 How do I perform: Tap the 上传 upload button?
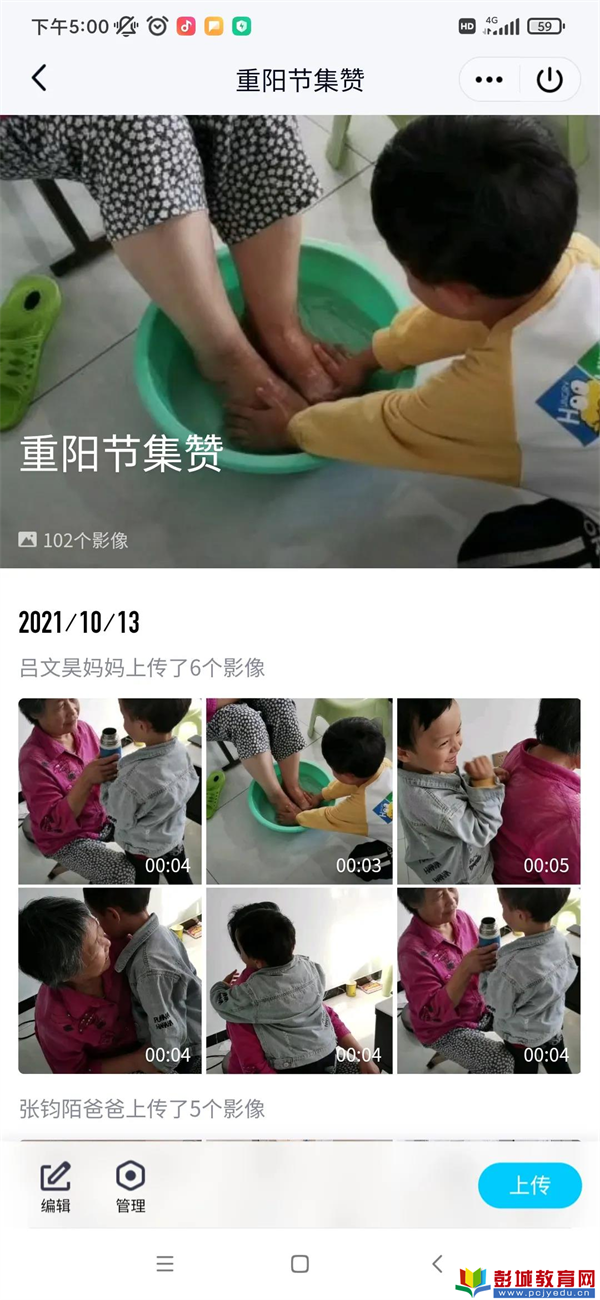click(x=529, y=1186)
